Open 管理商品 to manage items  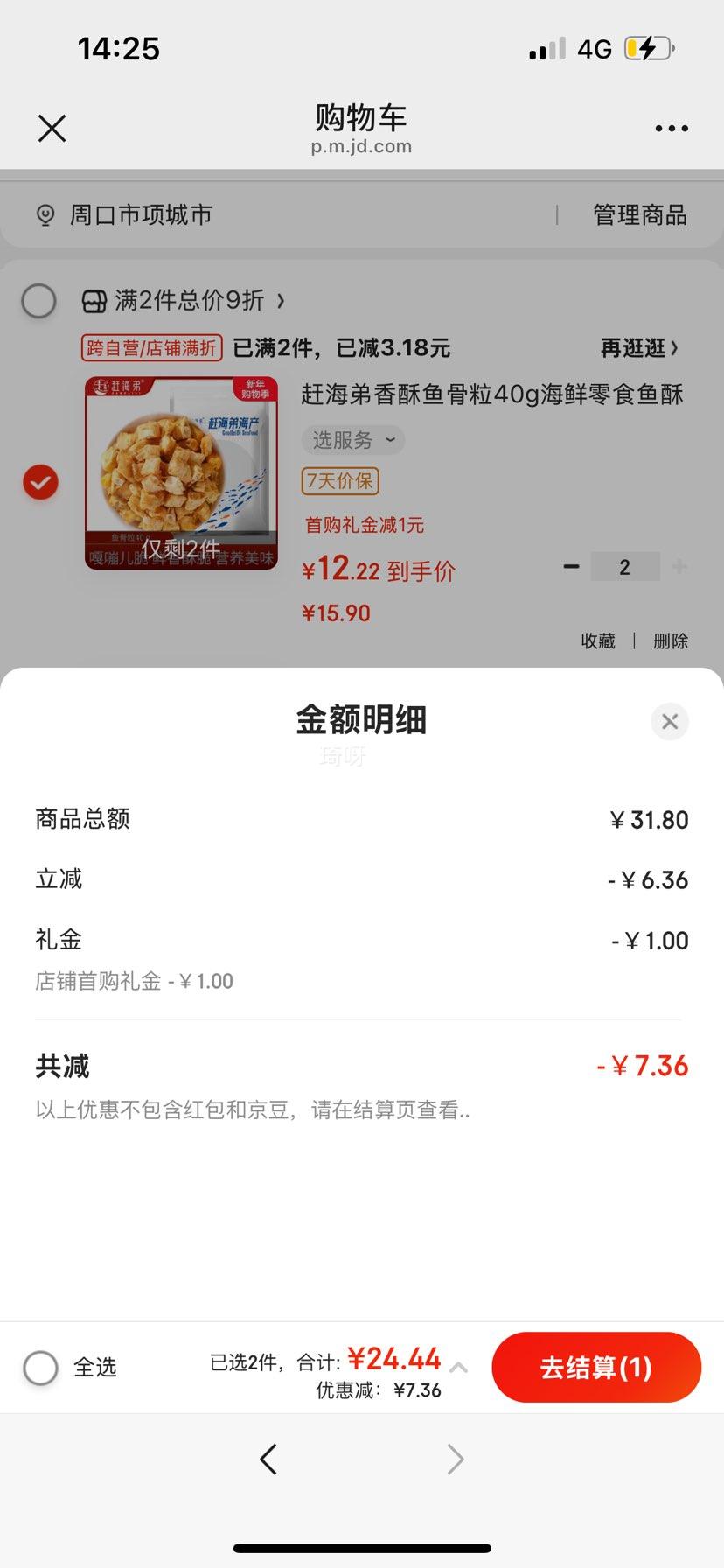coord(641,214)
